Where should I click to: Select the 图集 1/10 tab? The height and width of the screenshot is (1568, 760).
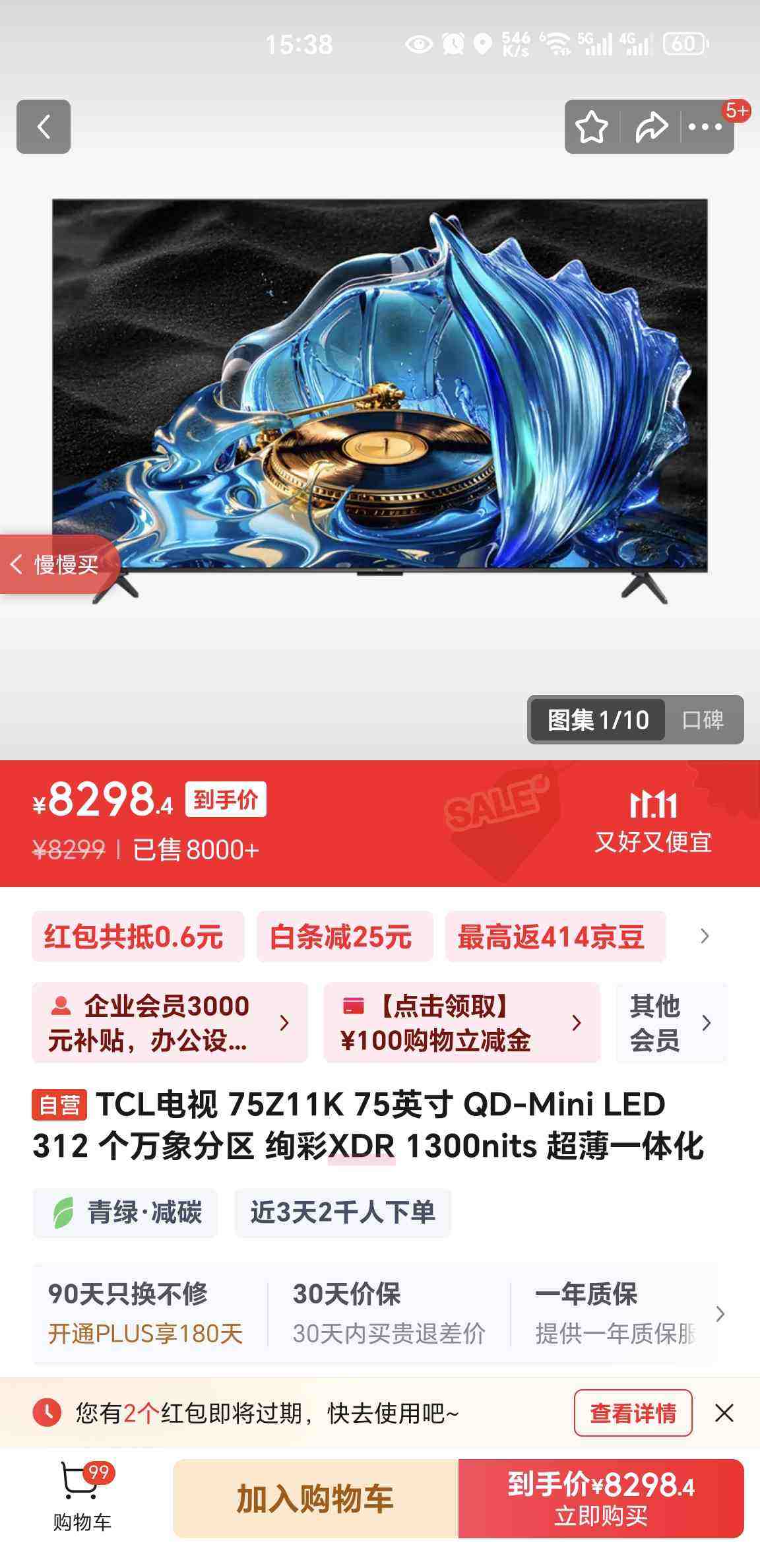tap(598, 720)
